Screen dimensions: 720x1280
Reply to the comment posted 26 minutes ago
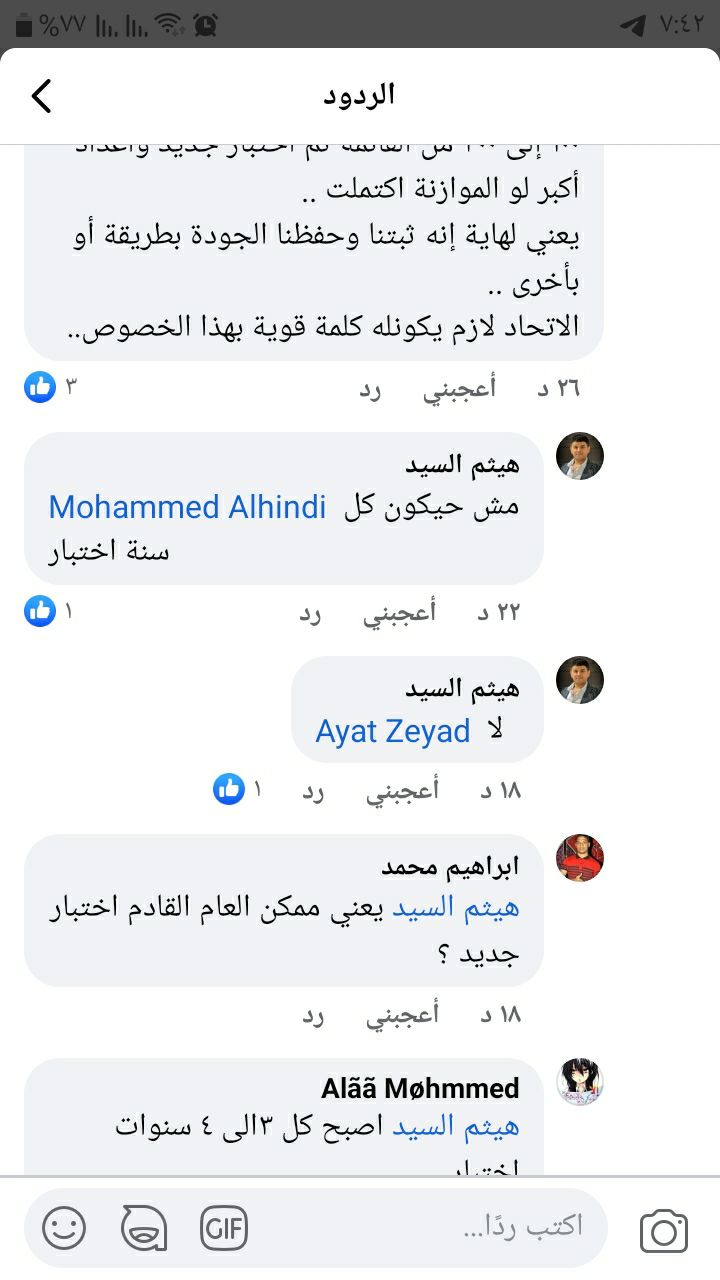pyautogui.click(x=371, y=388)
